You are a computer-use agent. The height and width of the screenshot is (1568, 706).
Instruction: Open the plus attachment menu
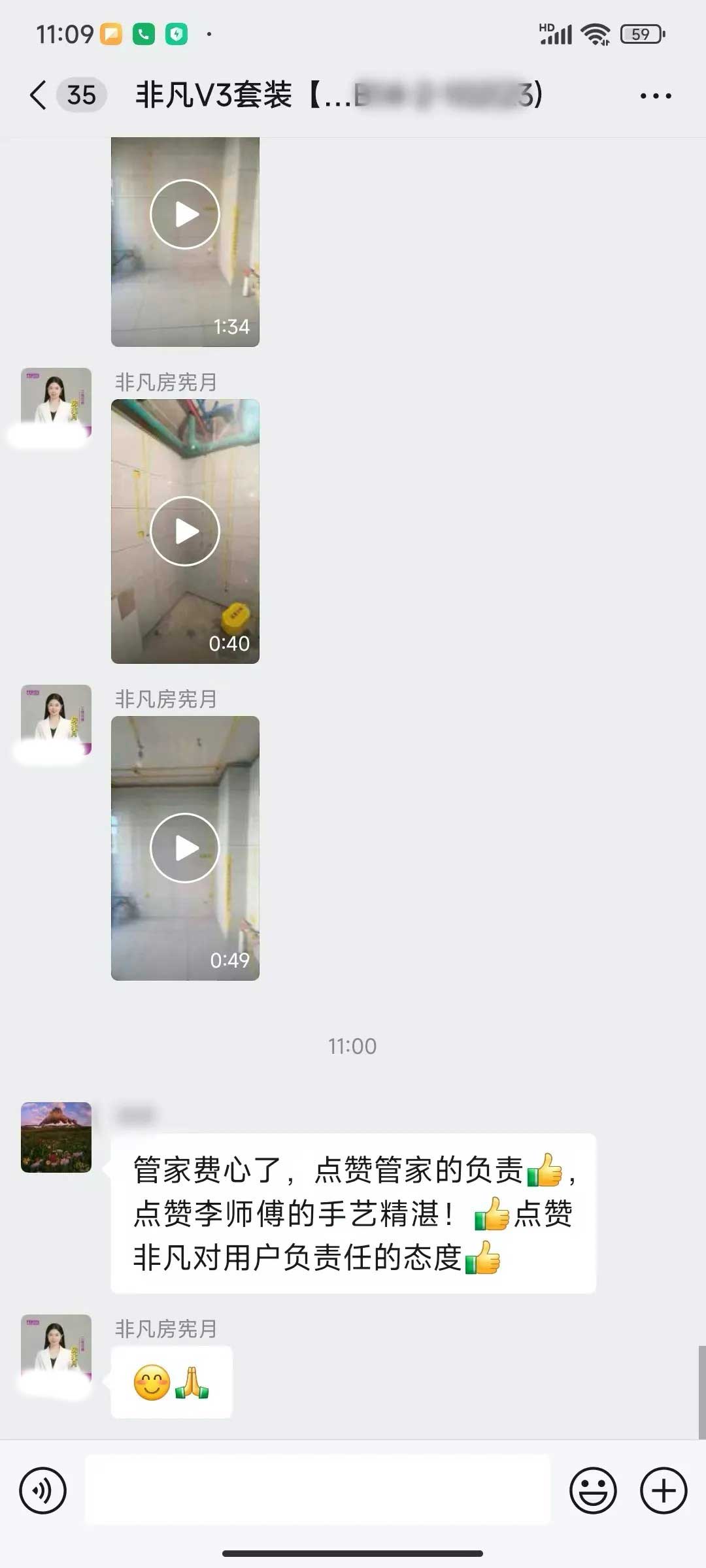tap(664, 1490)
